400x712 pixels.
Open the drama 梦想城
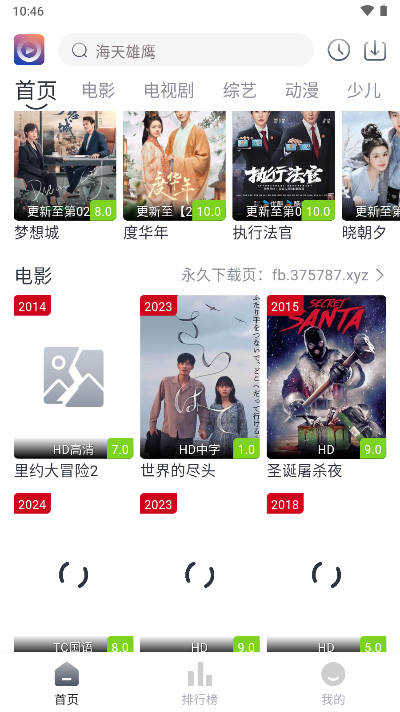(65, 176)
